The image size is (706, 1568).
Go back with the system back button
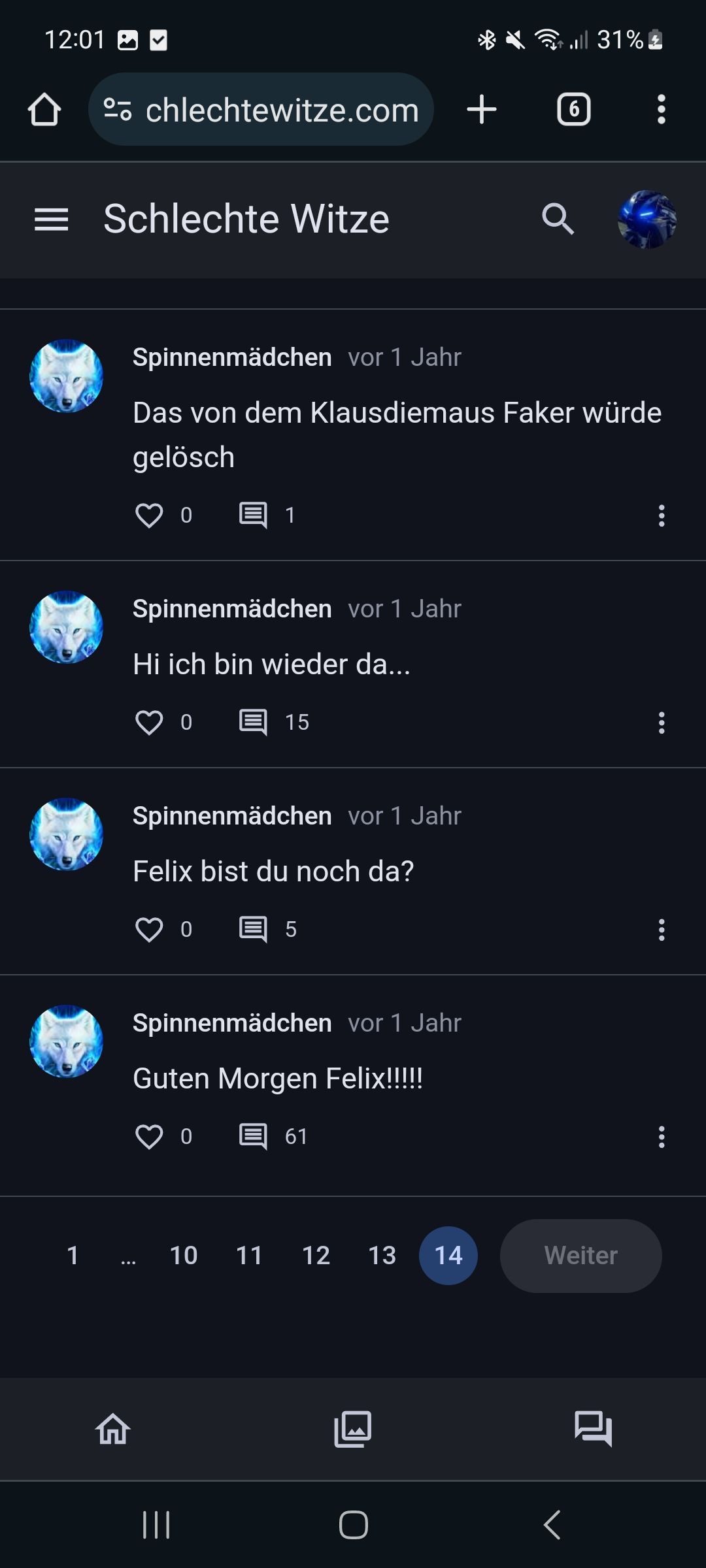click(x=552, y=1526)
